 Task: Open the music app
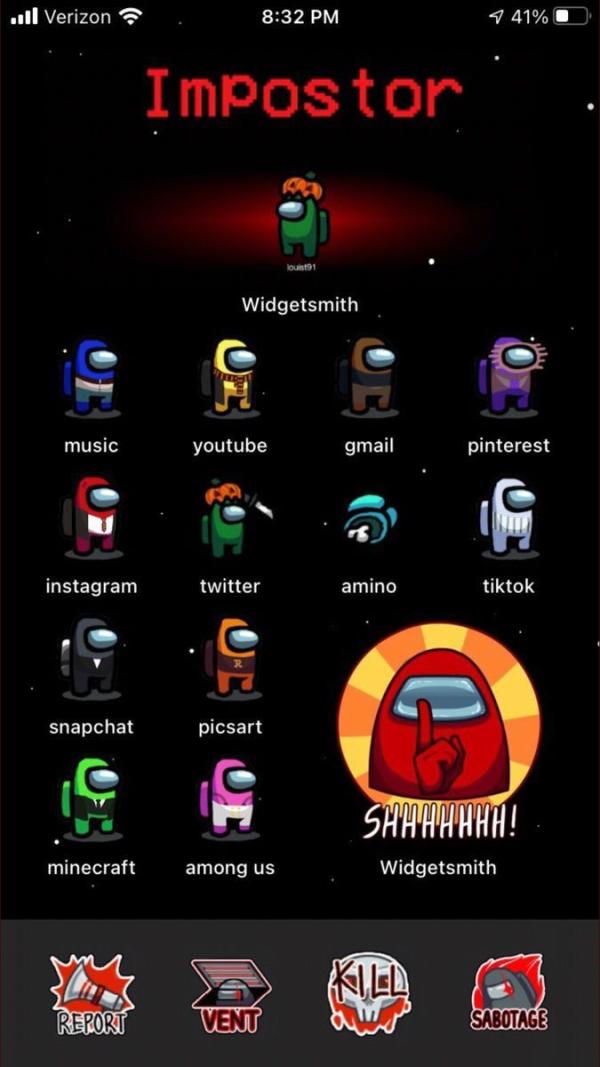coord(91,378)
